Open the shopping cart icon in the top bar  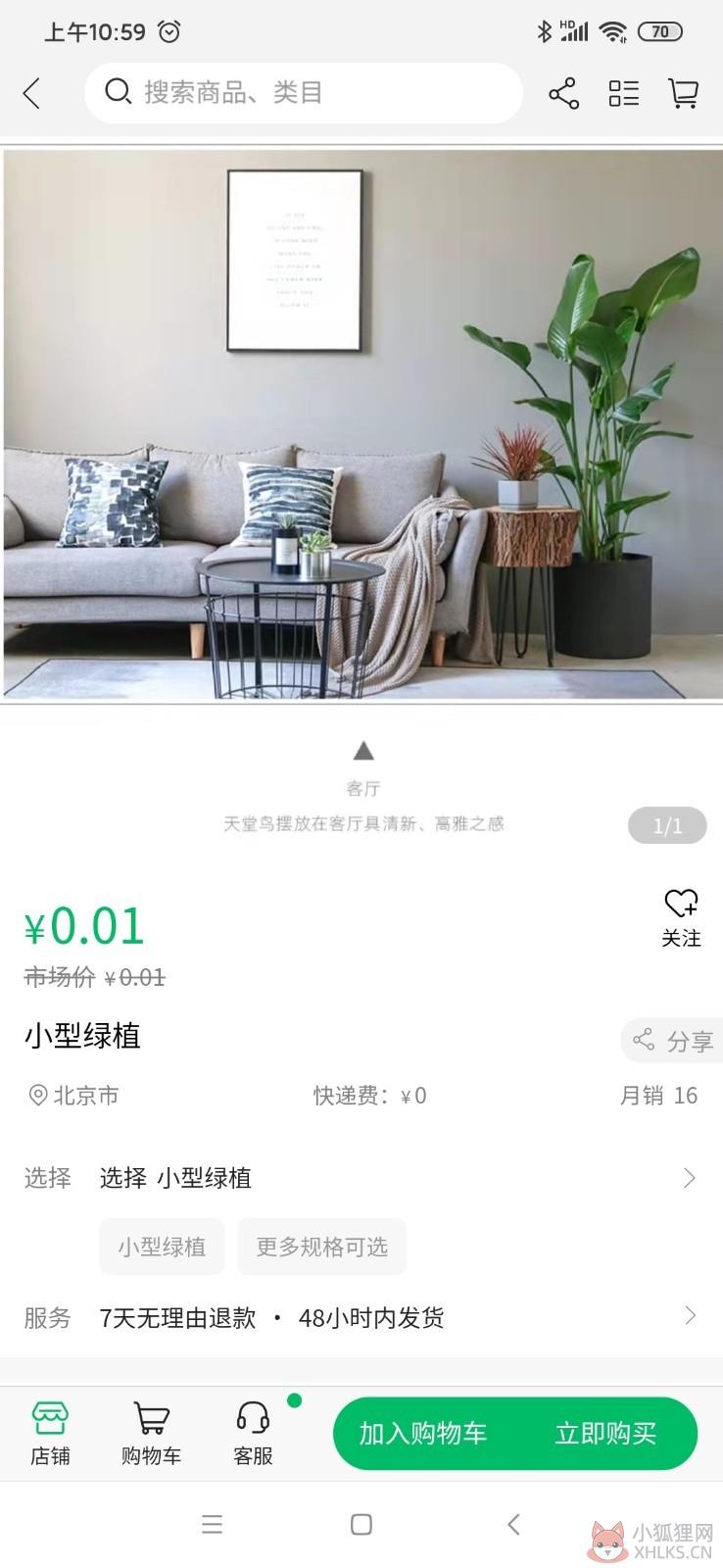point(683,93)
